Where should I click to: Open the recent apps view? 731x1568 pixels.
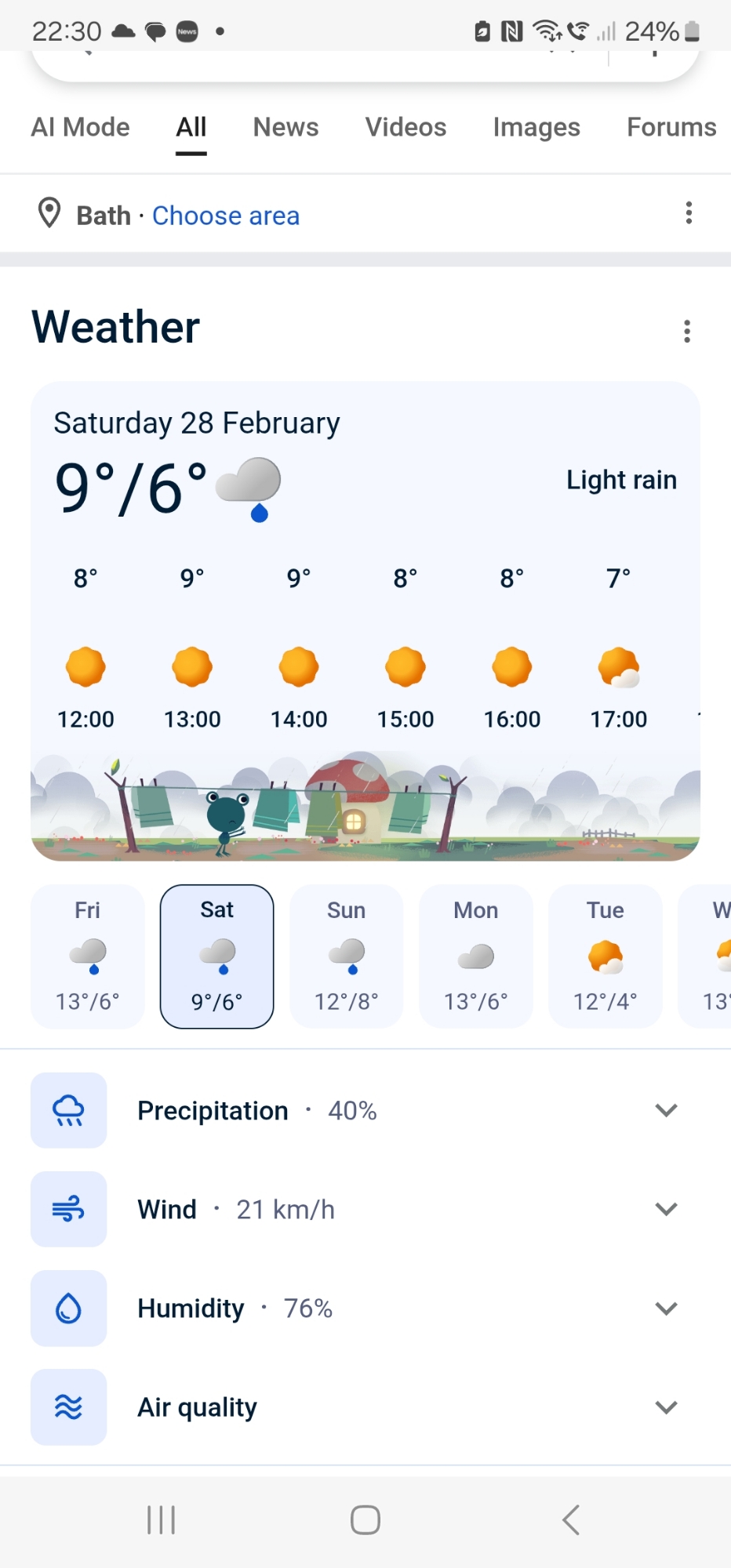(x=162, y=1519)
